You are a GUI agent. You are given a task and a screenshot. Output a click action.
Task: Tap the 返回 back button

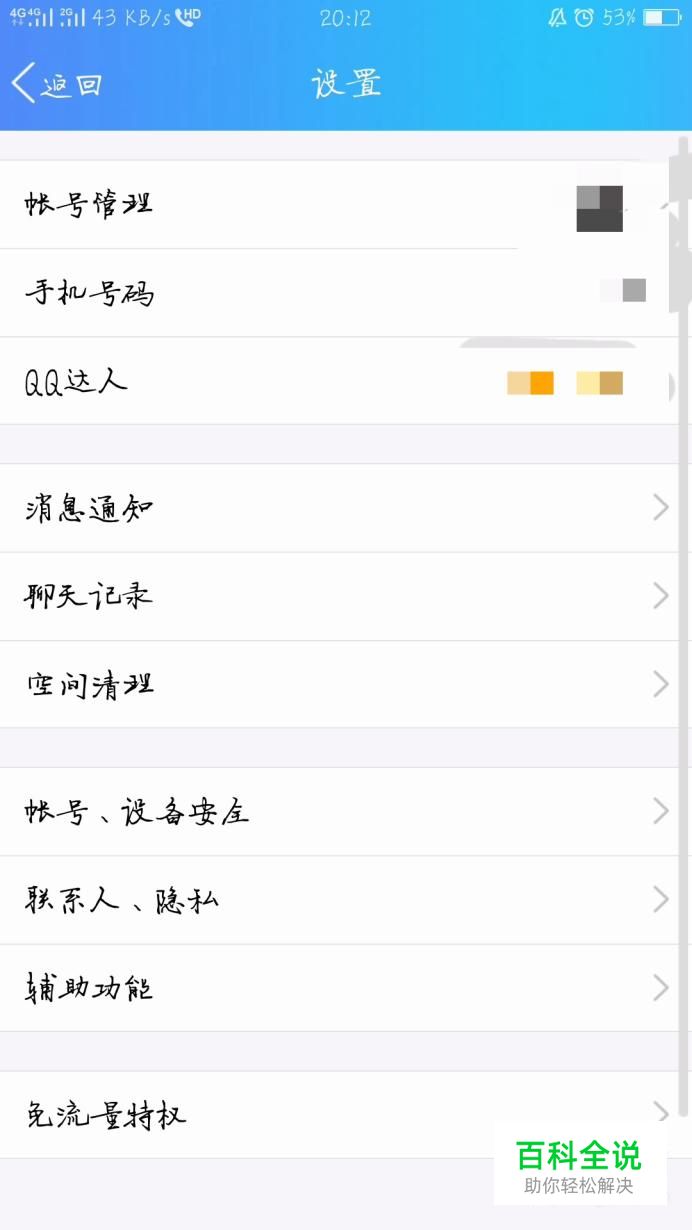click(57, 84)
